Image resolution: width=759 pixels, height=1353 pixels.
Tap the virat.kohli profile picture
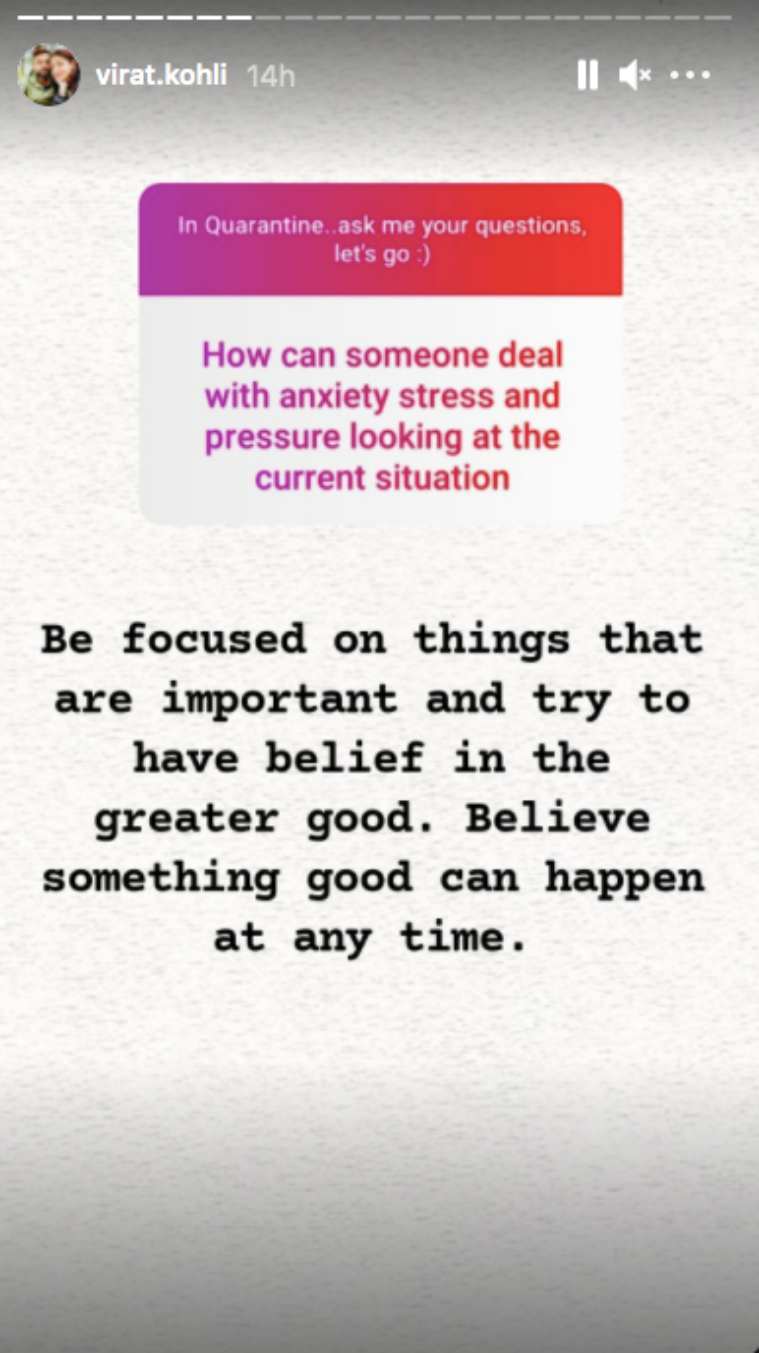(x=48, y=75)
